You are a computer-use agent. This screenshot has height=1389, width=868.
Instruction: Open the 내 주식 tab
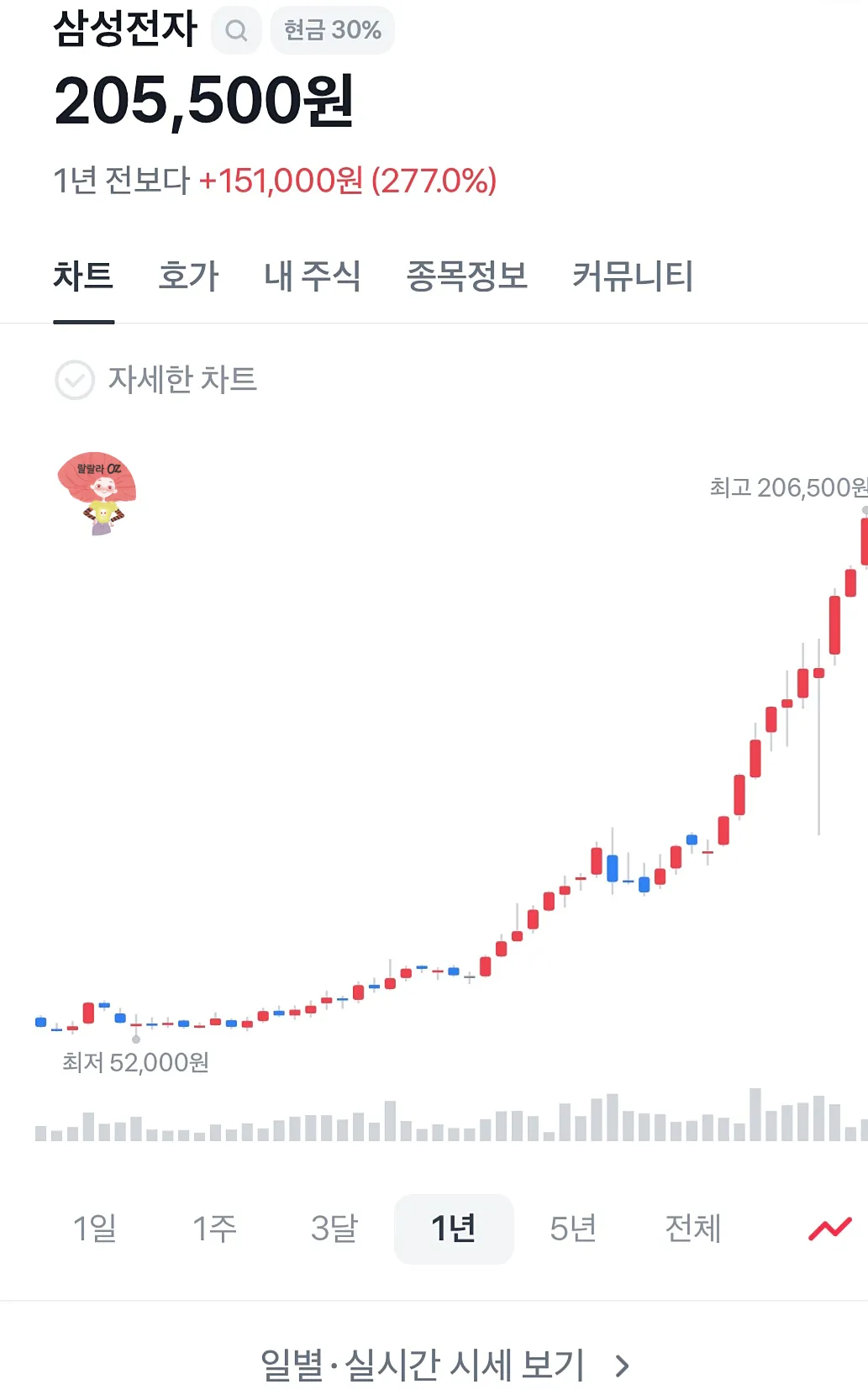pyautogui.click(x=312, y=276)
